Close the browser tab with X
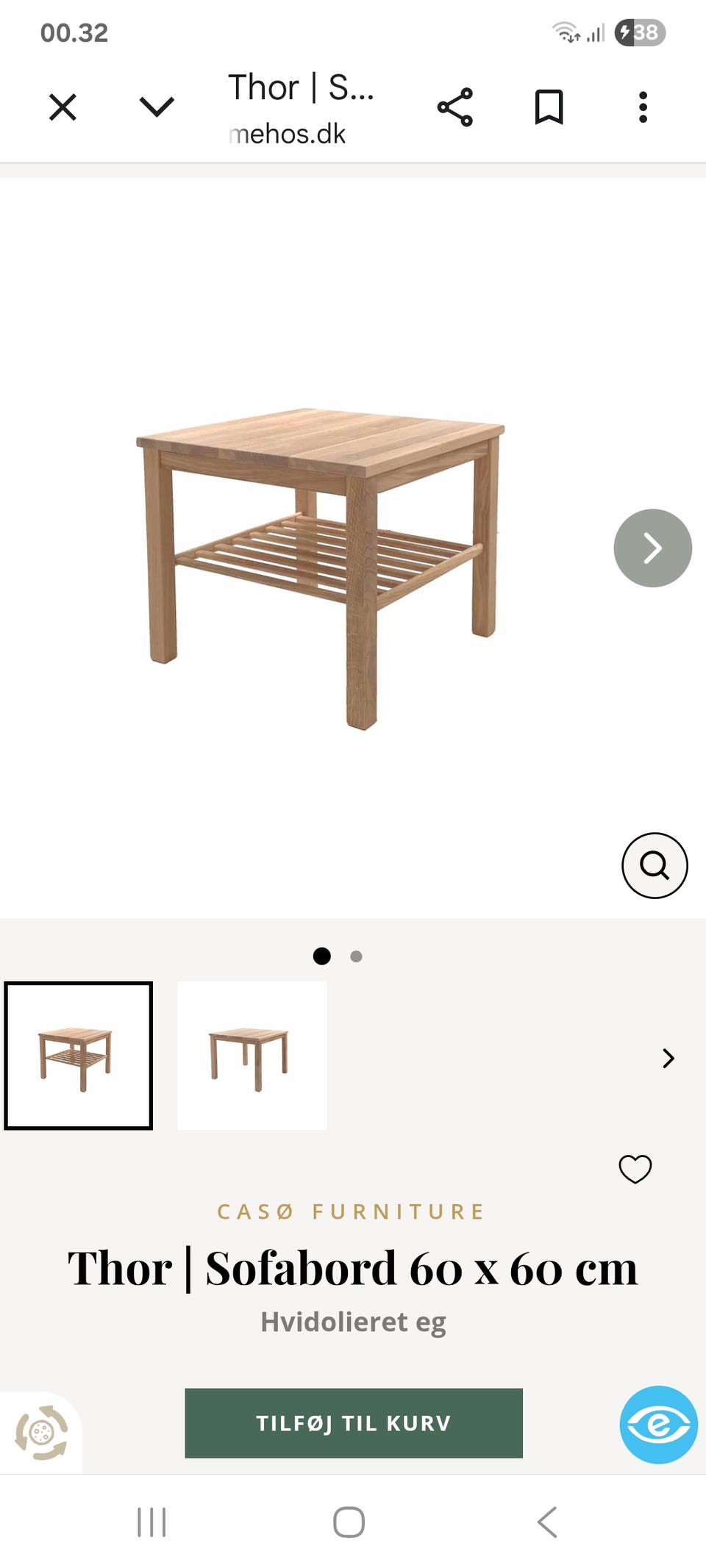Image resolution: width=706 pixels, height=1568 pixels. (63, 107)
